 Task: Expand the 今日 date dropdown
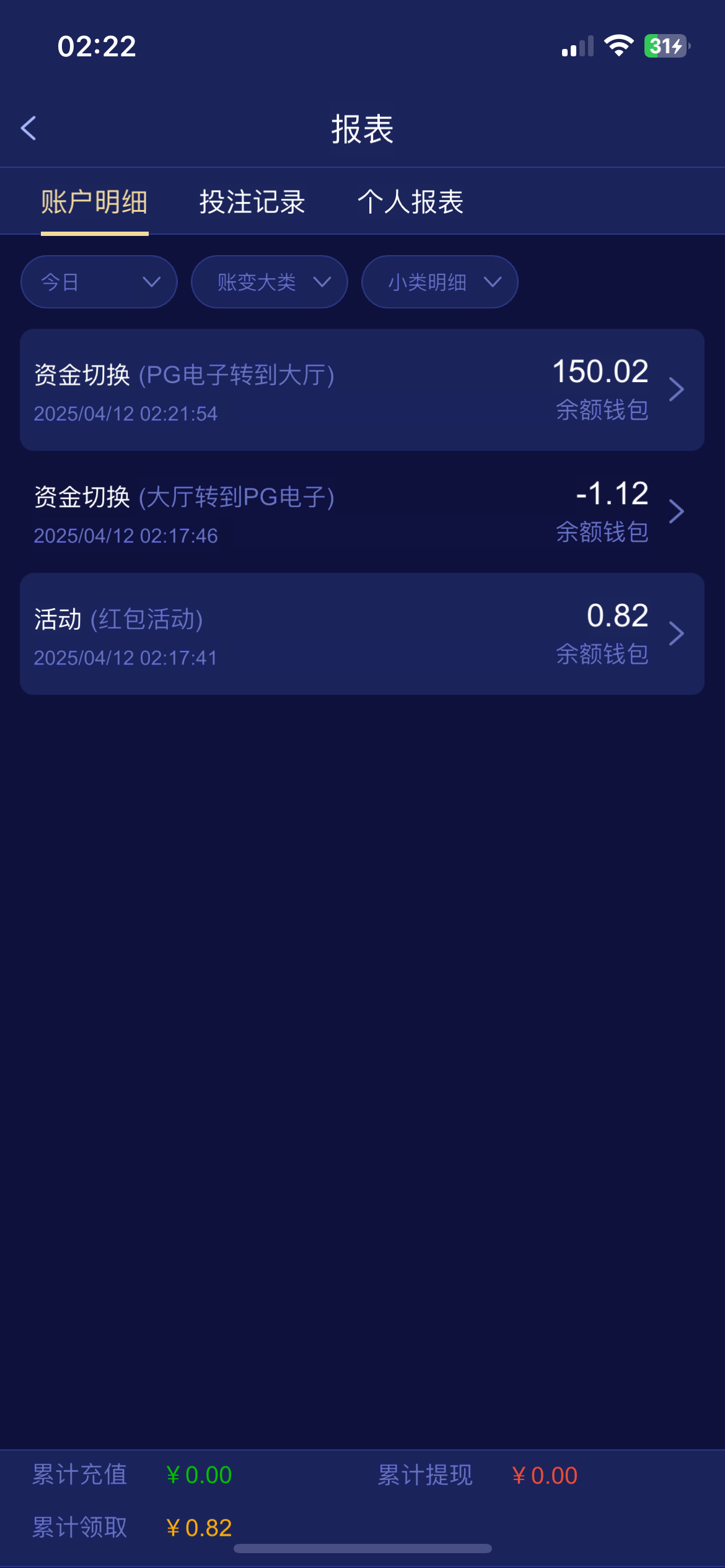pos(99,282)
